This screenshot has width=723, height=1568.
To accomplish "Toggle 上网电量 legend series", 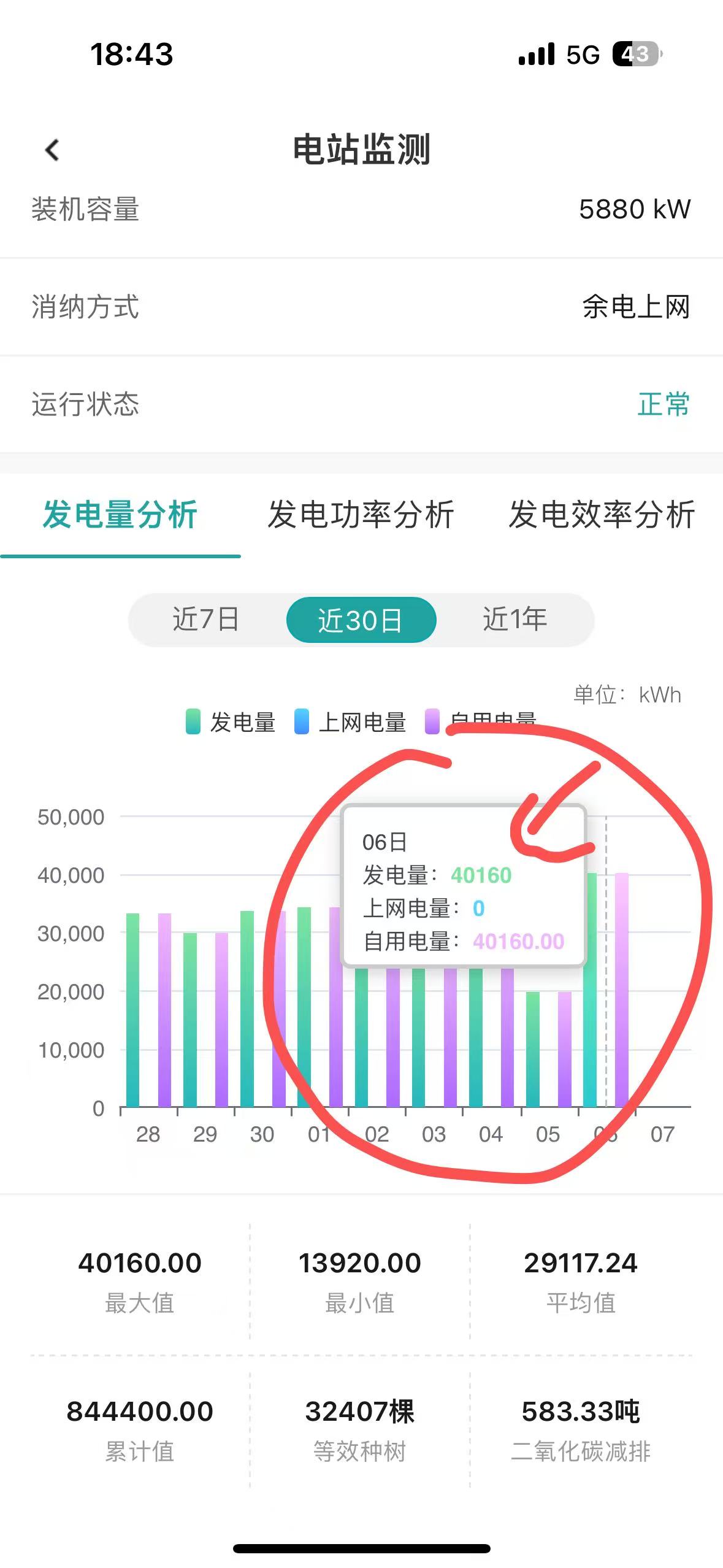I will click(x=351, y=722).
